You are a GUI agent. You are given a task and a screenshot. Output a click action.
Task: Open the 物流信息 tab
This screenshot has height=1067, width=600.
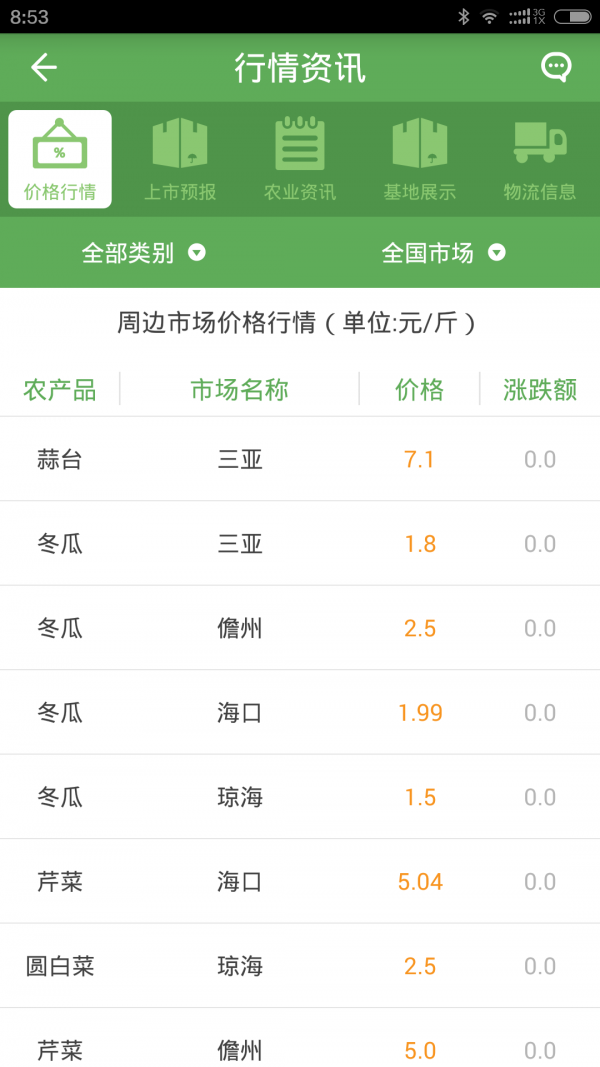[x=539, y=159]
